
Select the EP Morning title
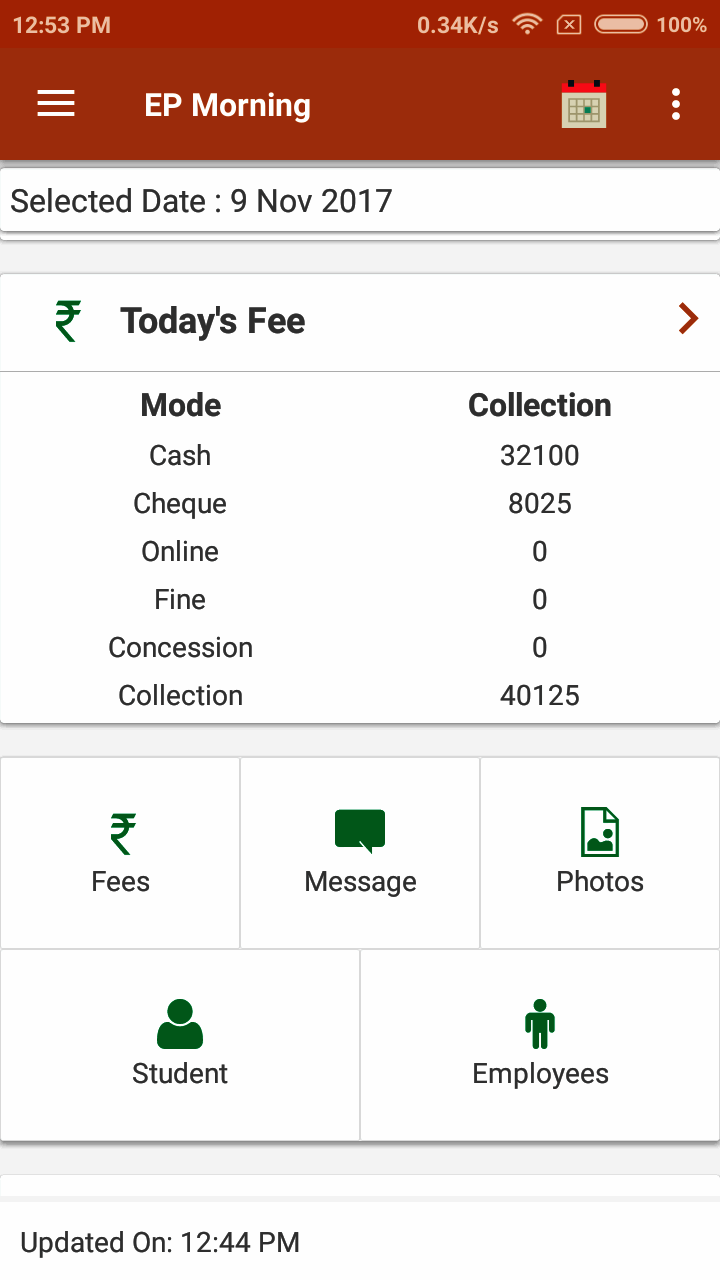pos(227,105)
